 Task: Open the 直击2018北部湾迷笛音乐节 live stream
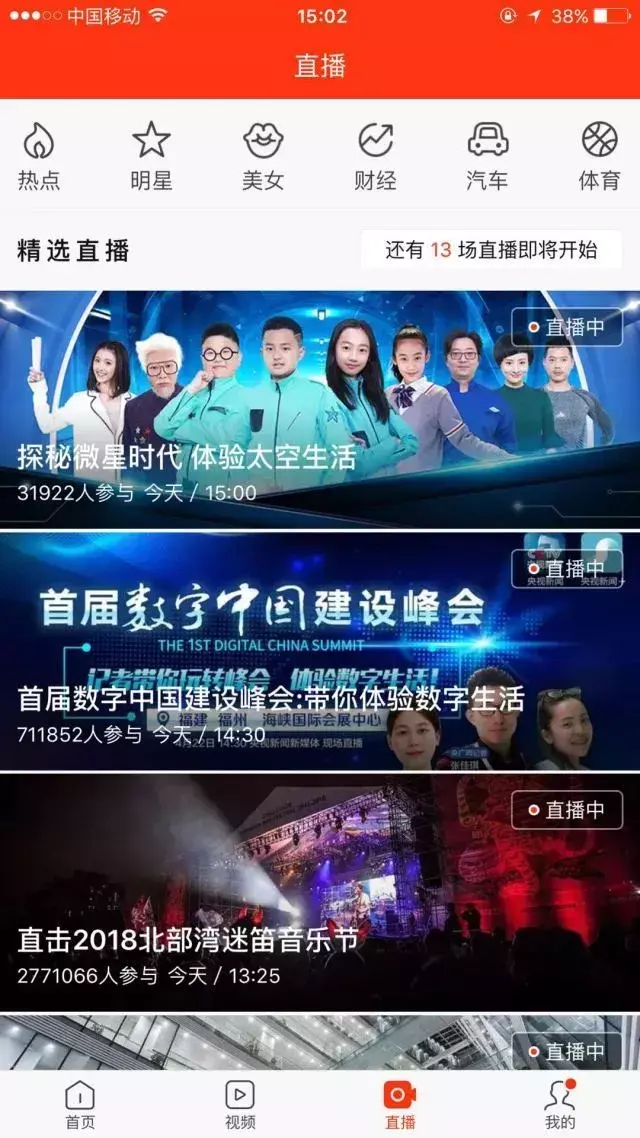pyautogui.click(x=320, y=892)
